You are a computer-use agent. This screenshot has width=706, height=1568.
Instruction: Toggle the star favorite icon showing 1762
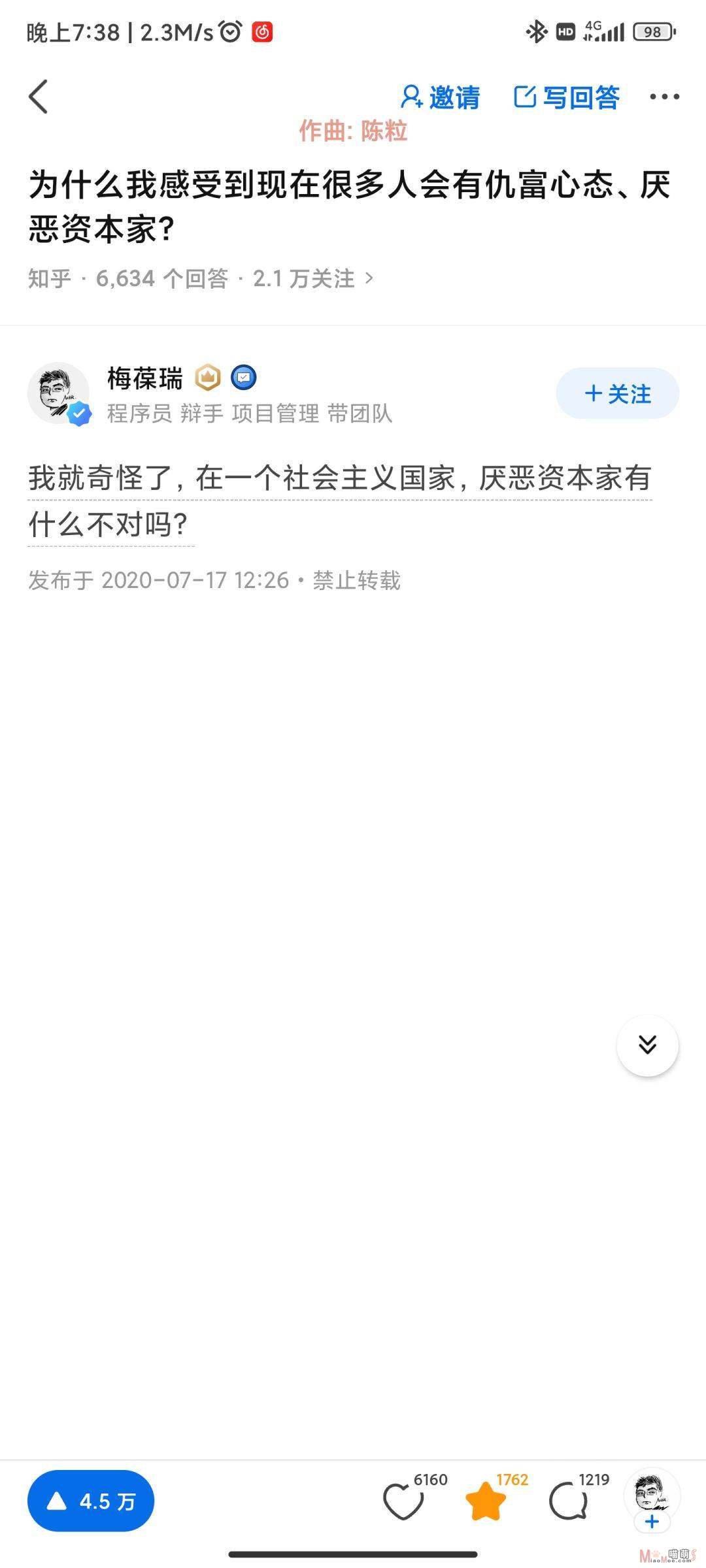[486, 1501]
